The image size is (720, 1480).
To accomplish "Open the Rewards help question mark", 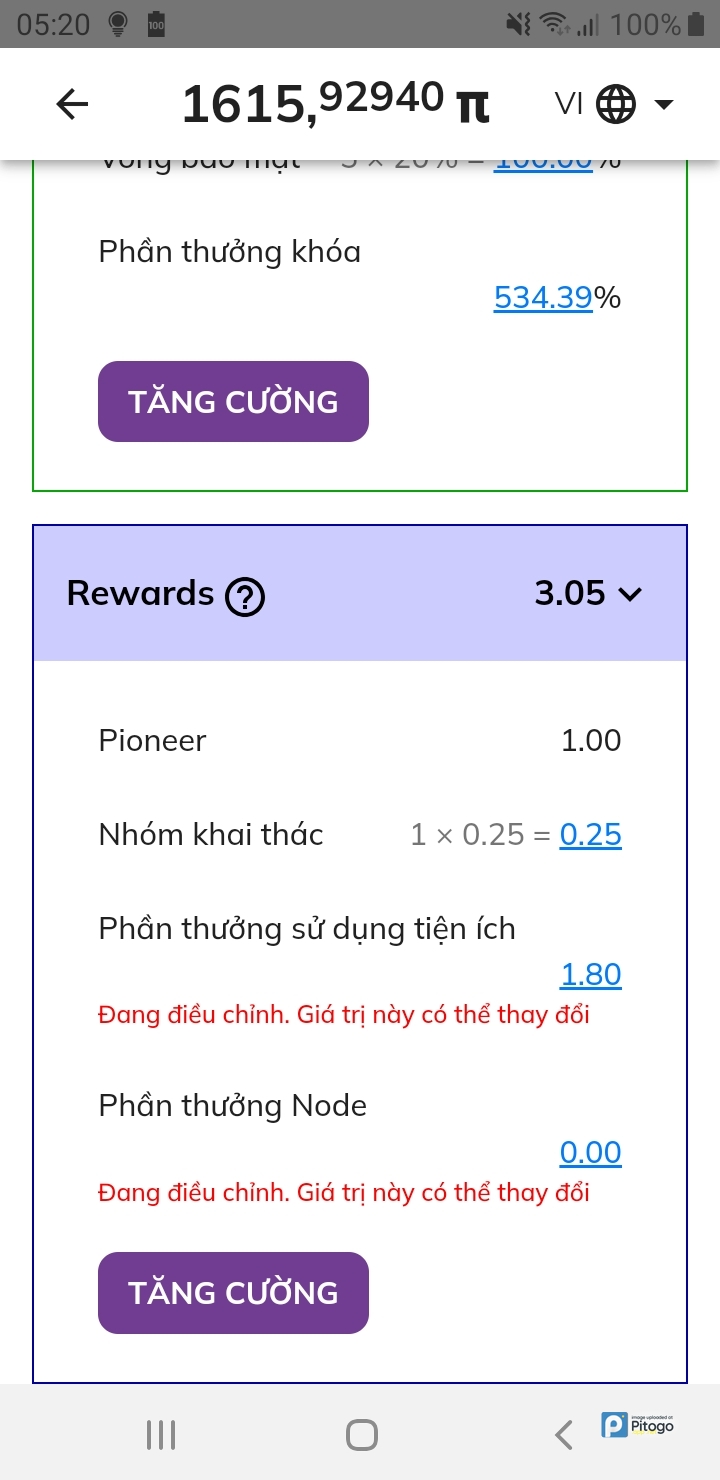I will click(245, 598).
